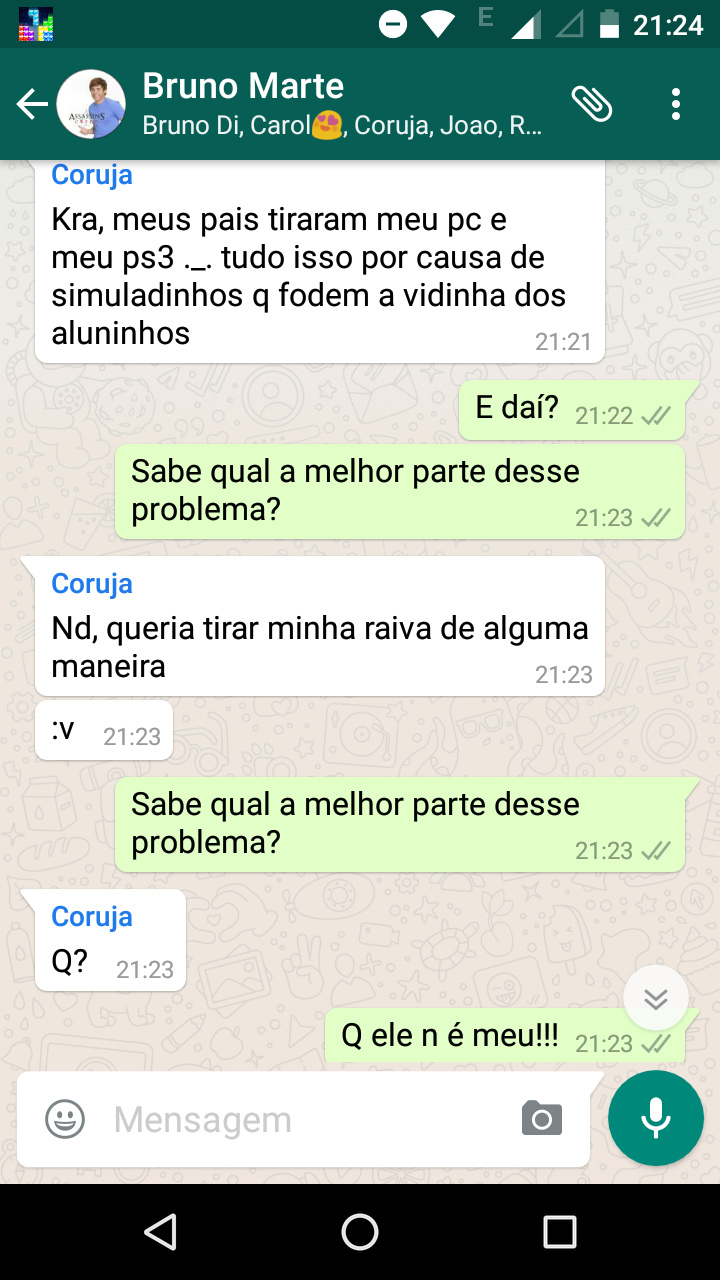Open the camera from message box
Viewport: 720px width, 1280px height.
coord(542,1119)
